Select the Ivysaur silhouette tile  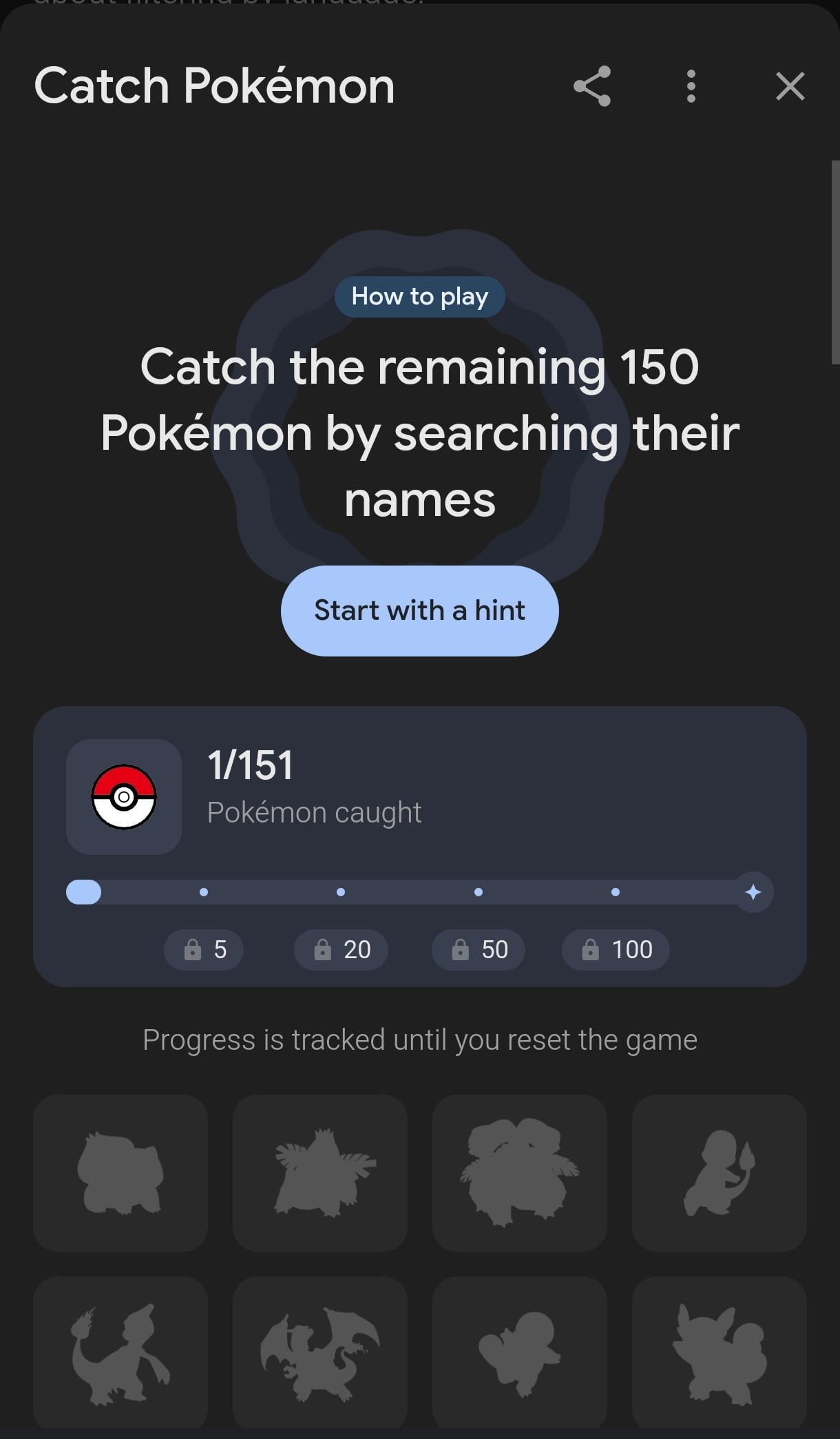[320, 1172]
